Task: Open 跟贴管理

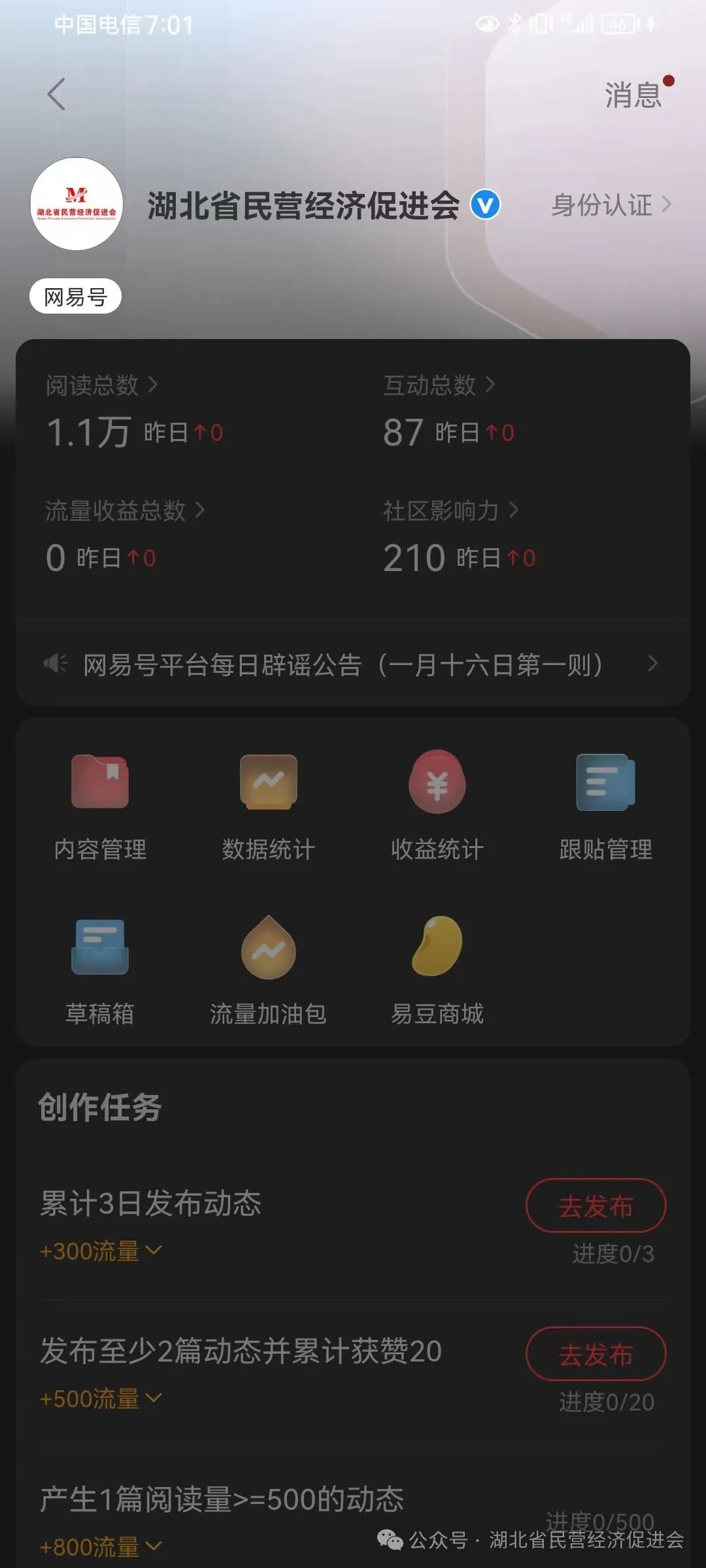Action: tap(605, 806)
